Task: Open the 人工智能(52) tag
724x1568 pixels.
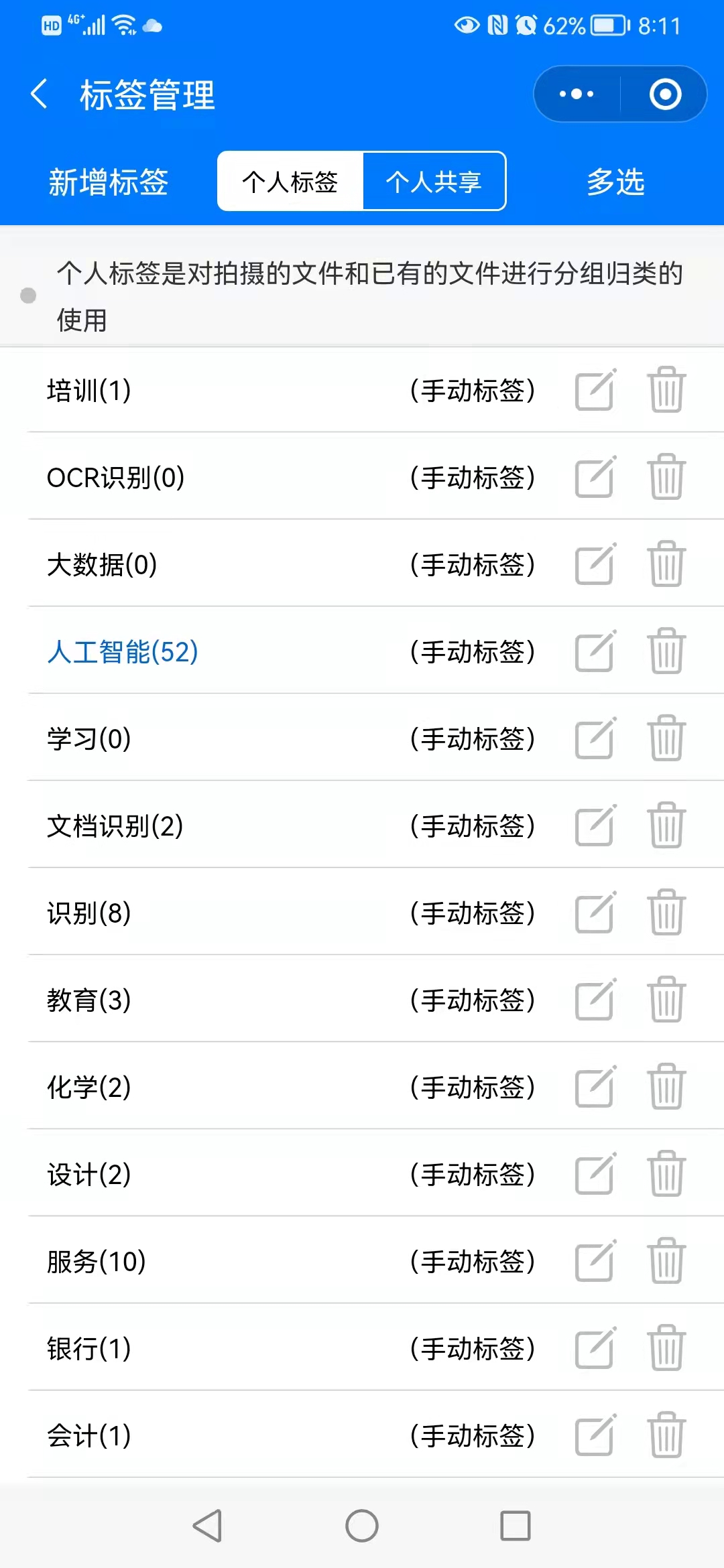Action: 123,652
